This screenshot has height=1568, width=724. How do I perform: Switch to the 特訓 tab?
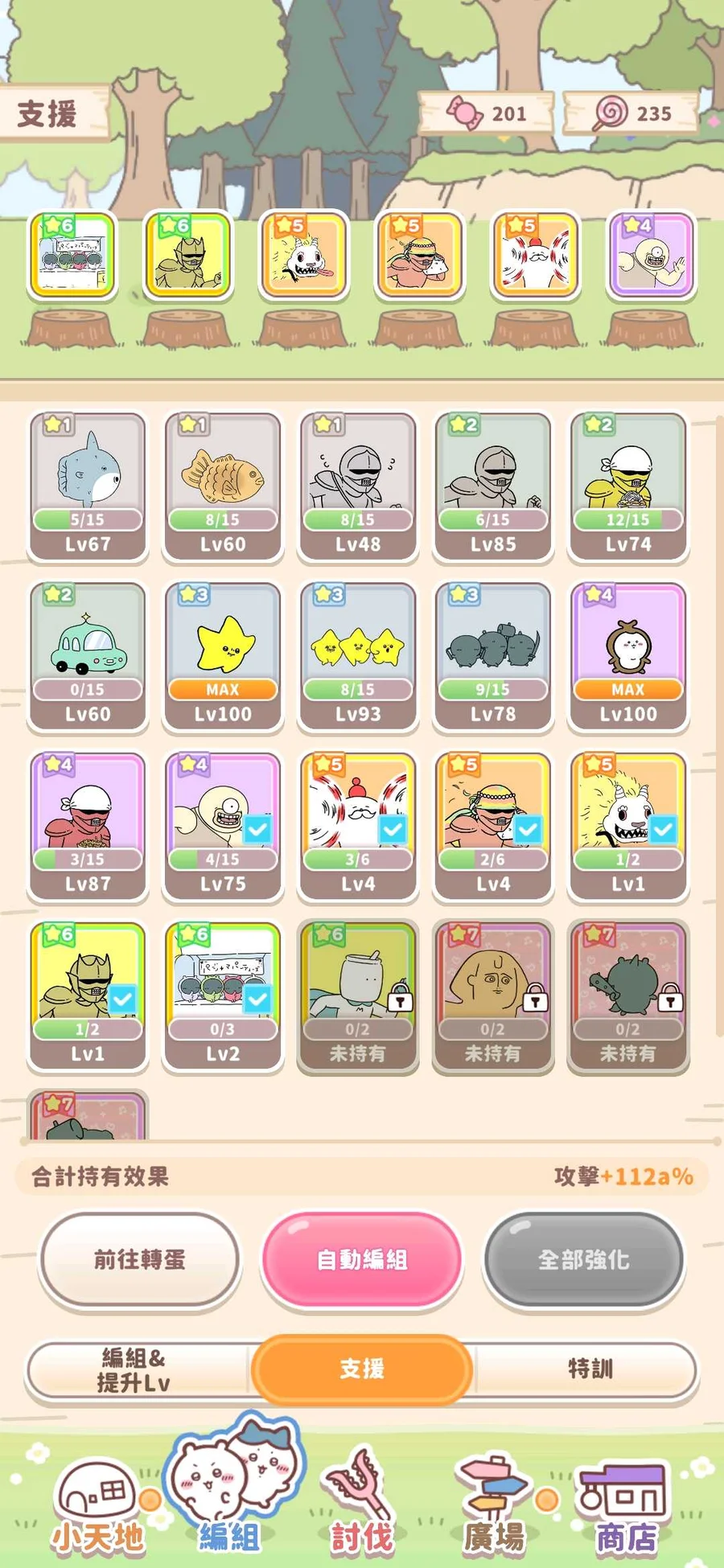(589, 1369)
